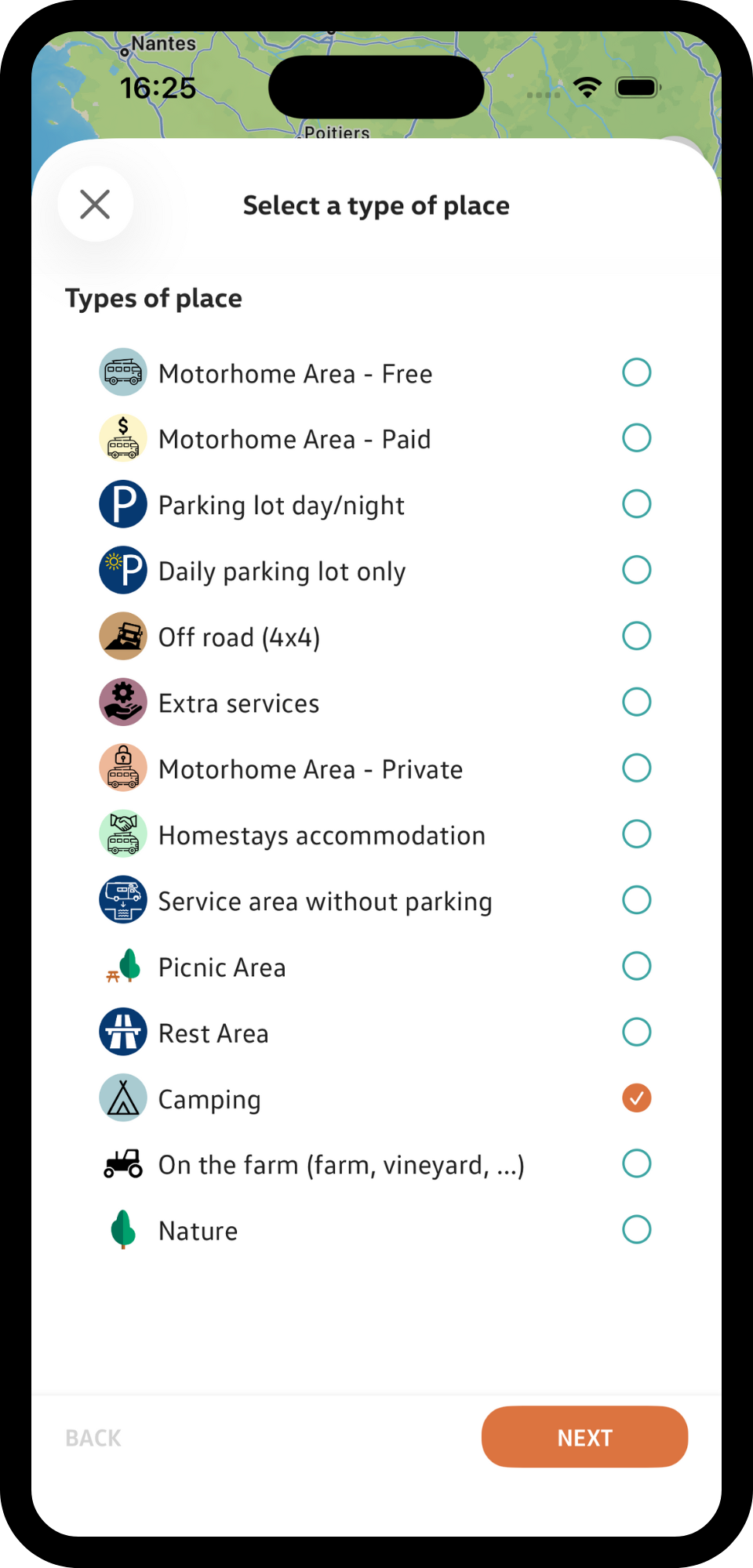Select Motorhome Area - Private
Image resolution: width=753 pixels, height=1568 pixels.
point(636,768)
